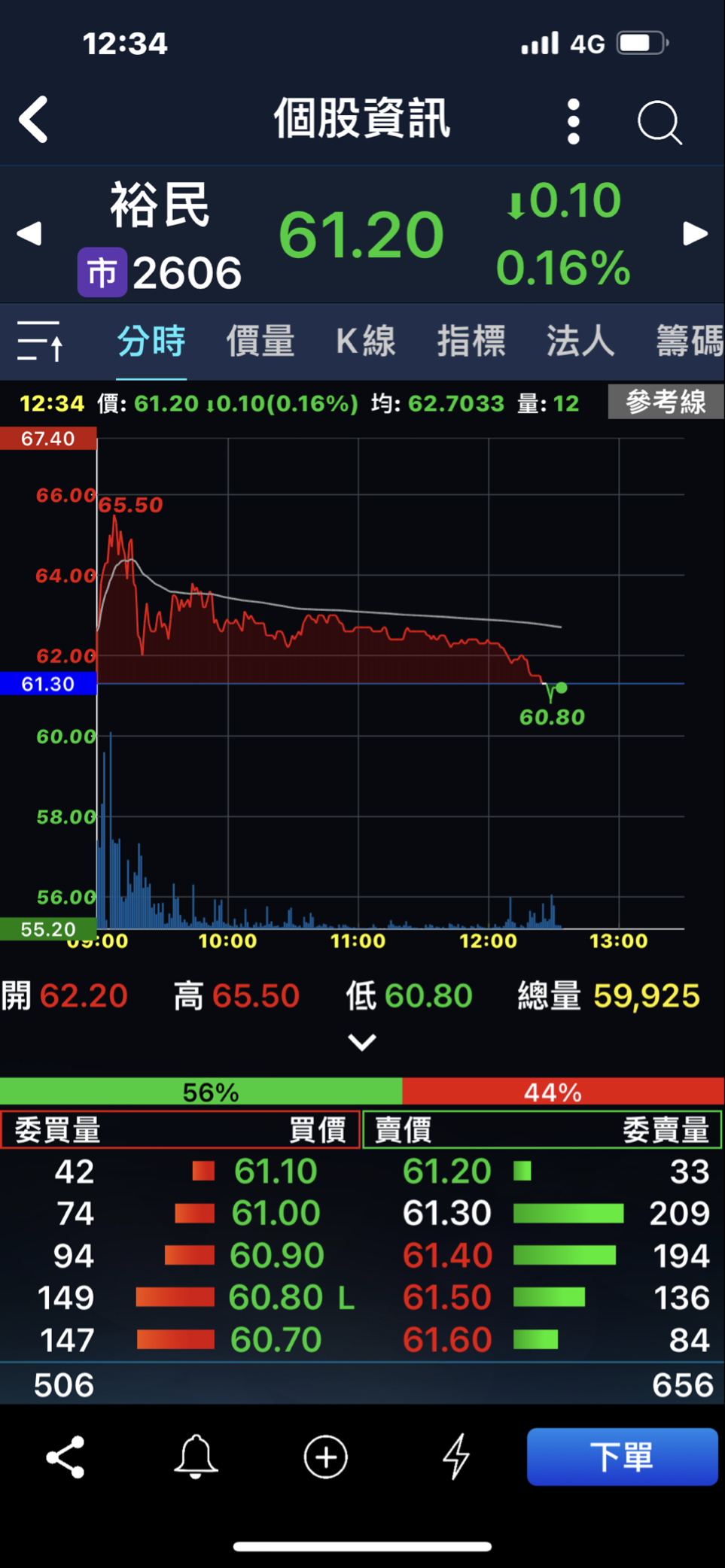
Task: Select the 法人 institutional tab
Action: (579, 341)
